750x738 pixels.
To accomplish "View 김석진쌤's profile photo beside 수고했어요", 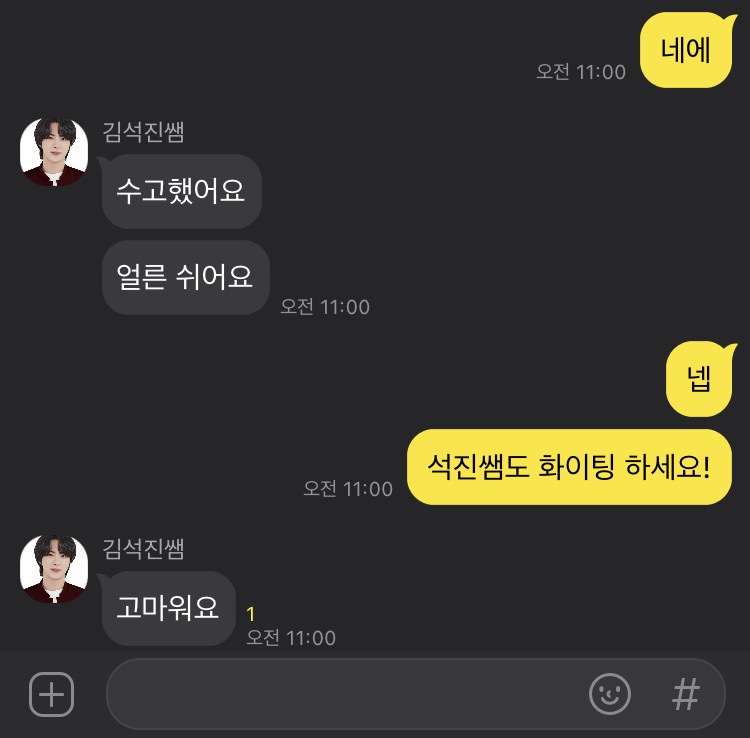I will tap(54, 152).
